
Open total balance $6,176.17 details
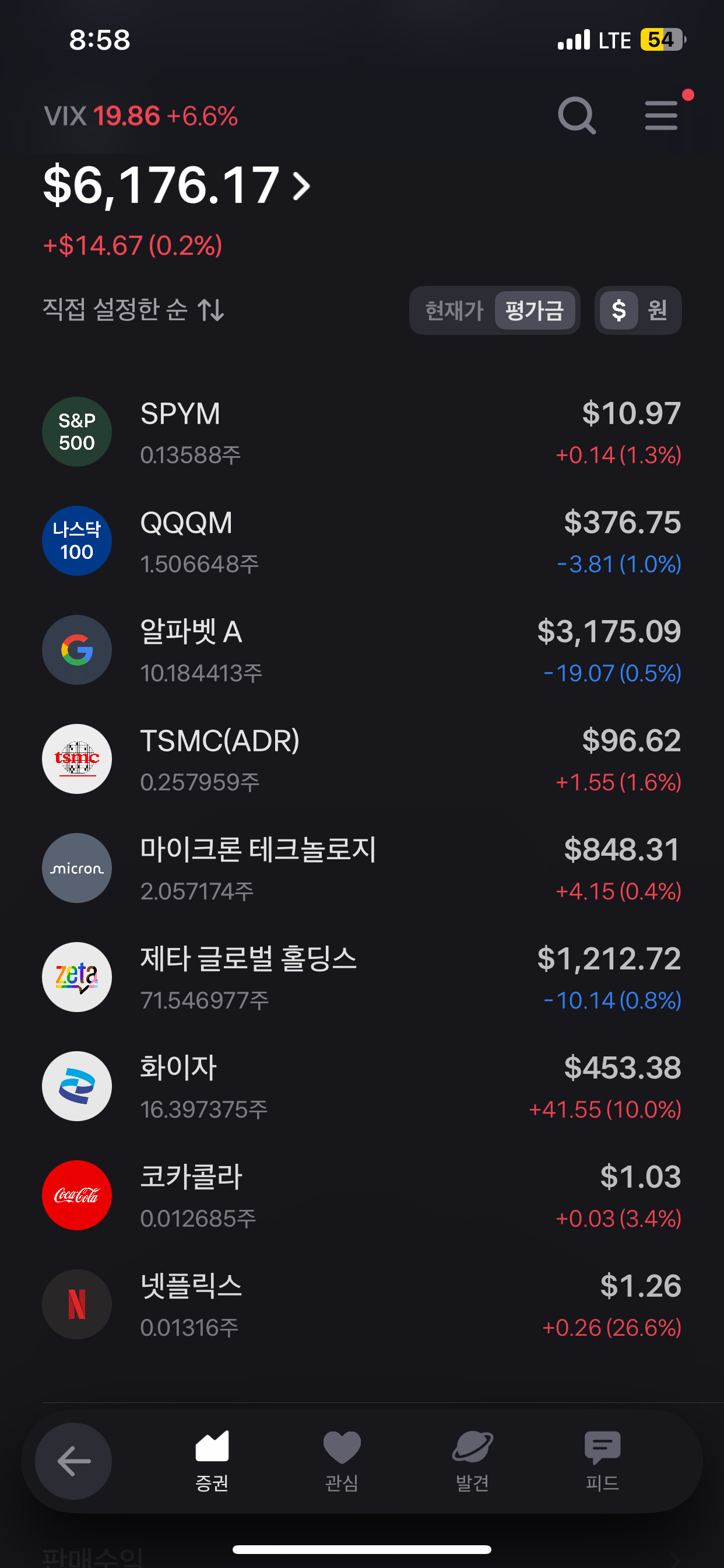pyautogui.click(x=177, y=185)
